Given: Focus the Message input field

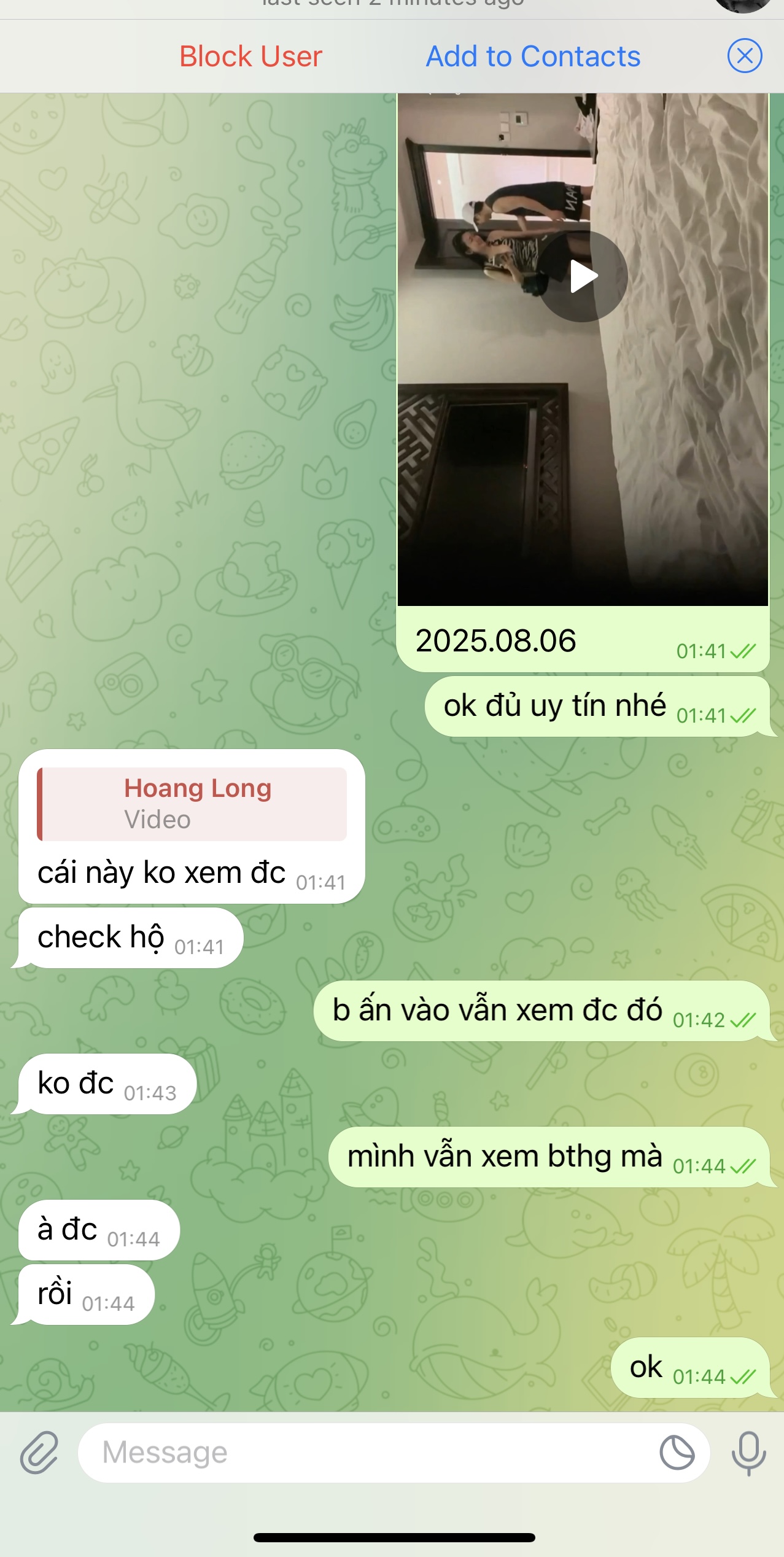Looking at the screenshot, I should (x=368, y=1453).
